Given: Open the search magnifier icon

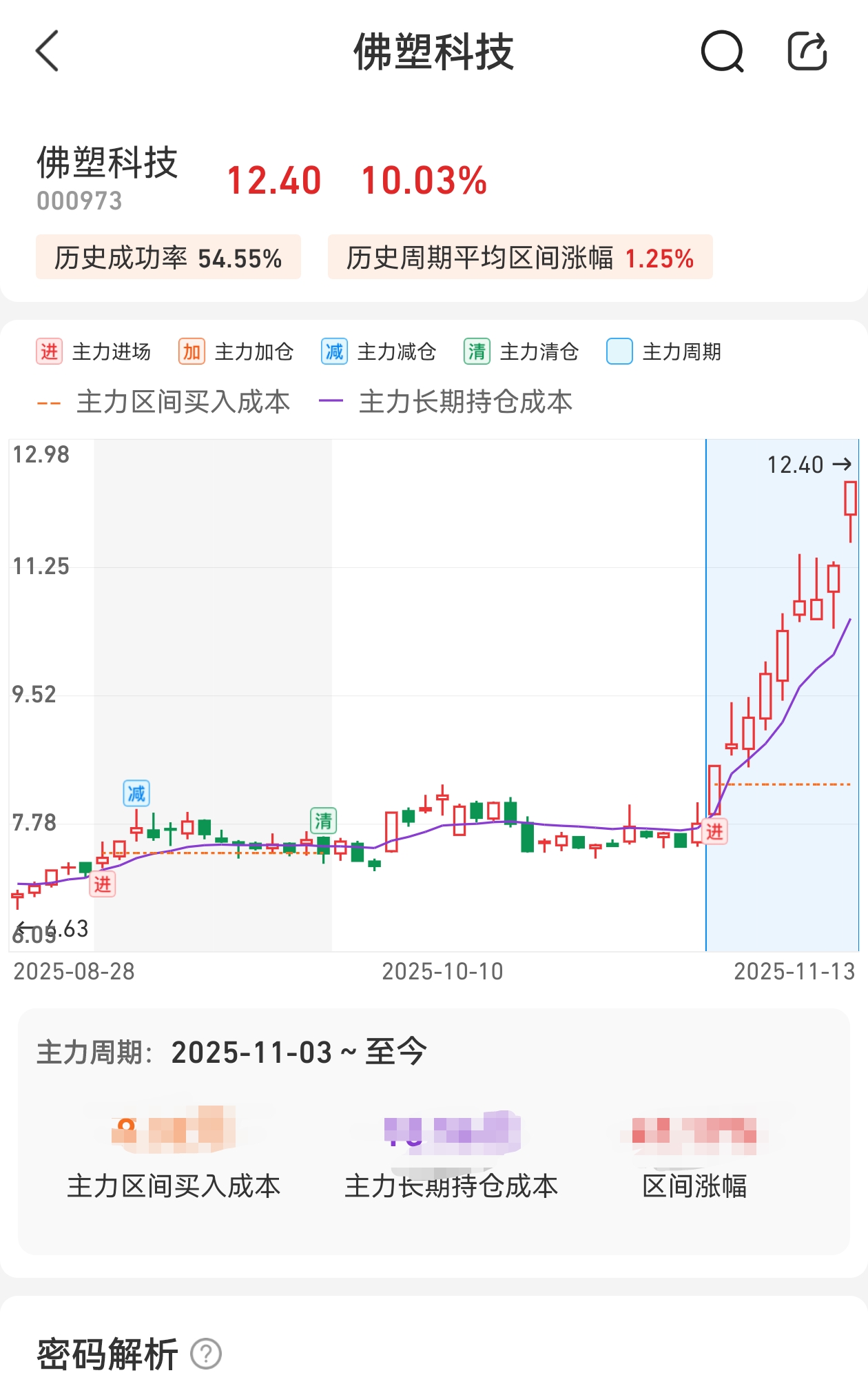Looking at the screenshot, I should (x=721, y=51).
